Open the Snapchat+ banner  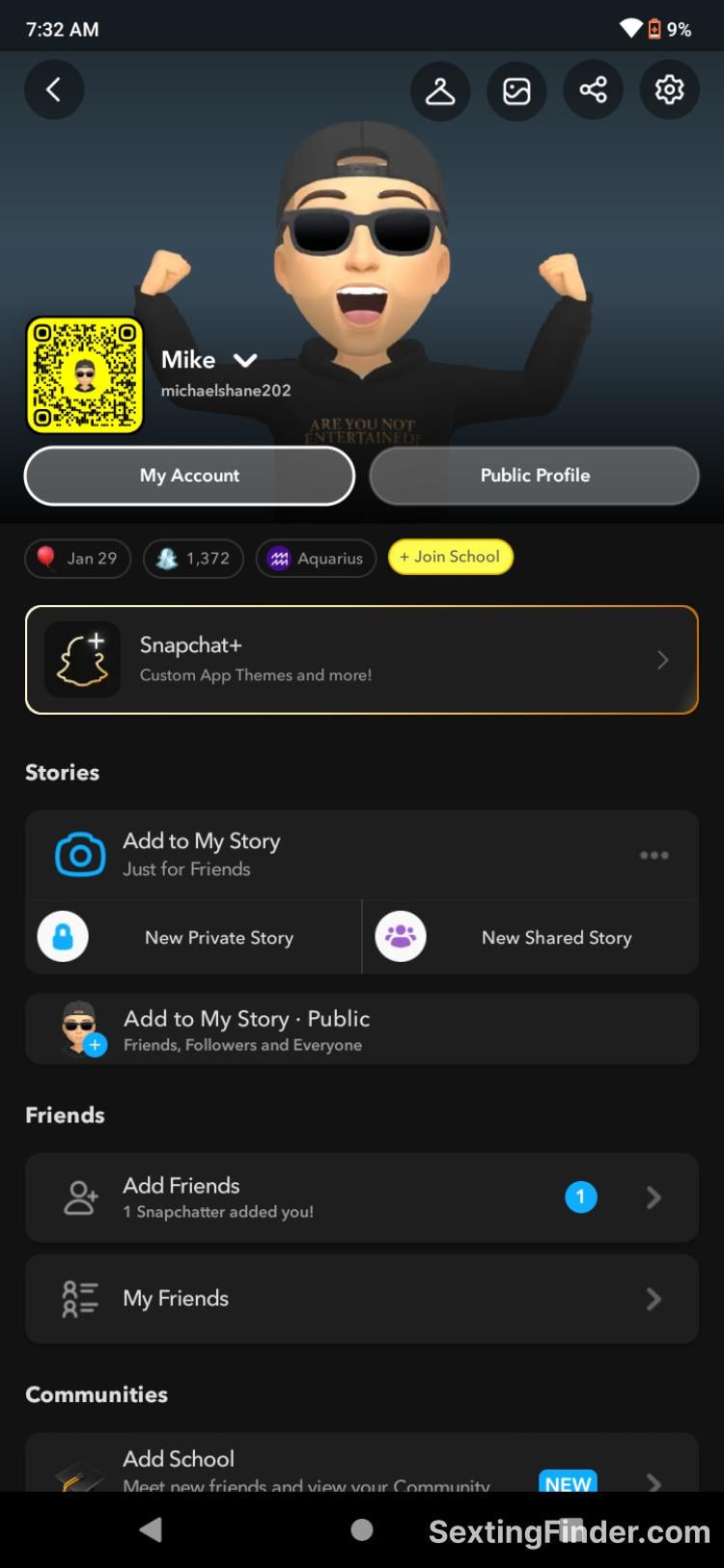pos(361,660)
